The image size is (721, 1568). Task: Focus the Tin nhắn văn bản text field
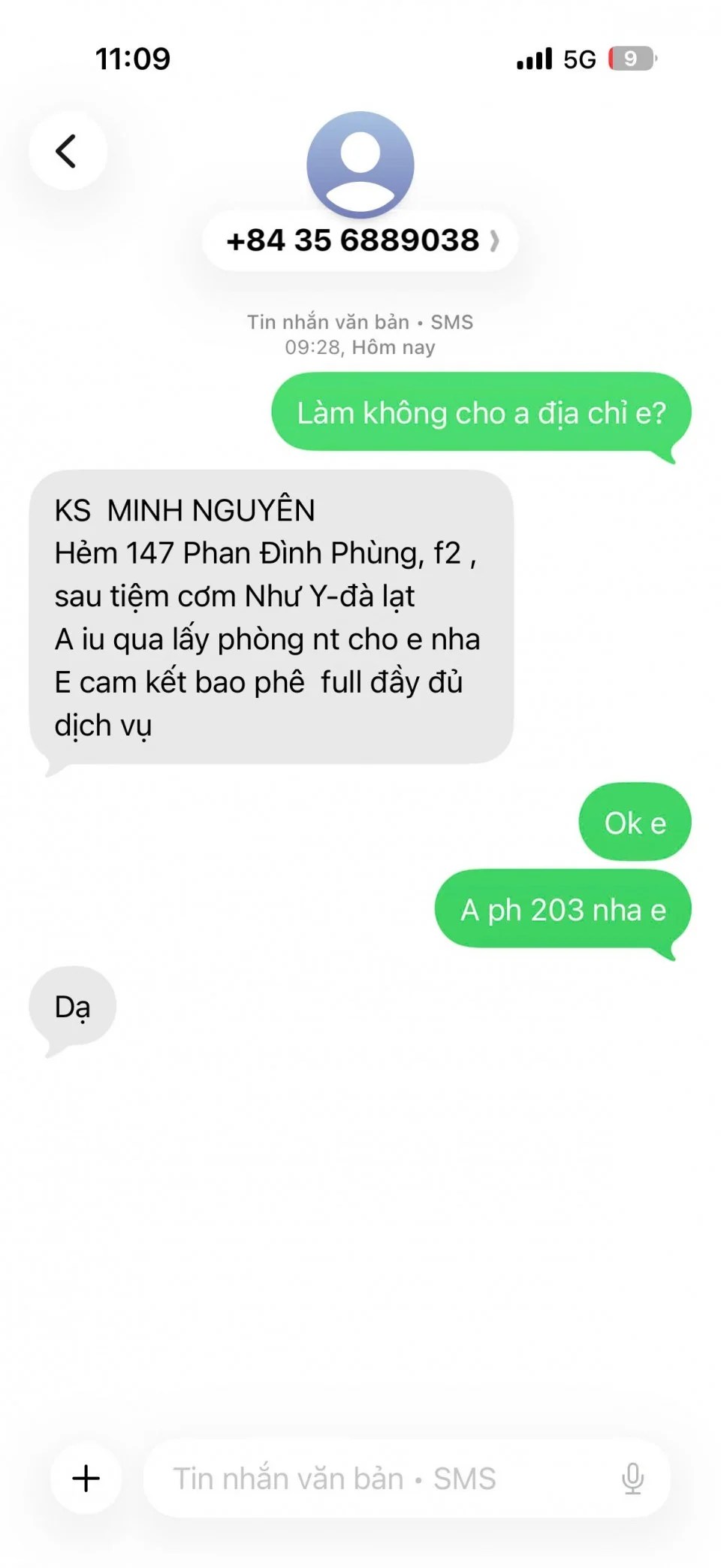(376, 1478)
